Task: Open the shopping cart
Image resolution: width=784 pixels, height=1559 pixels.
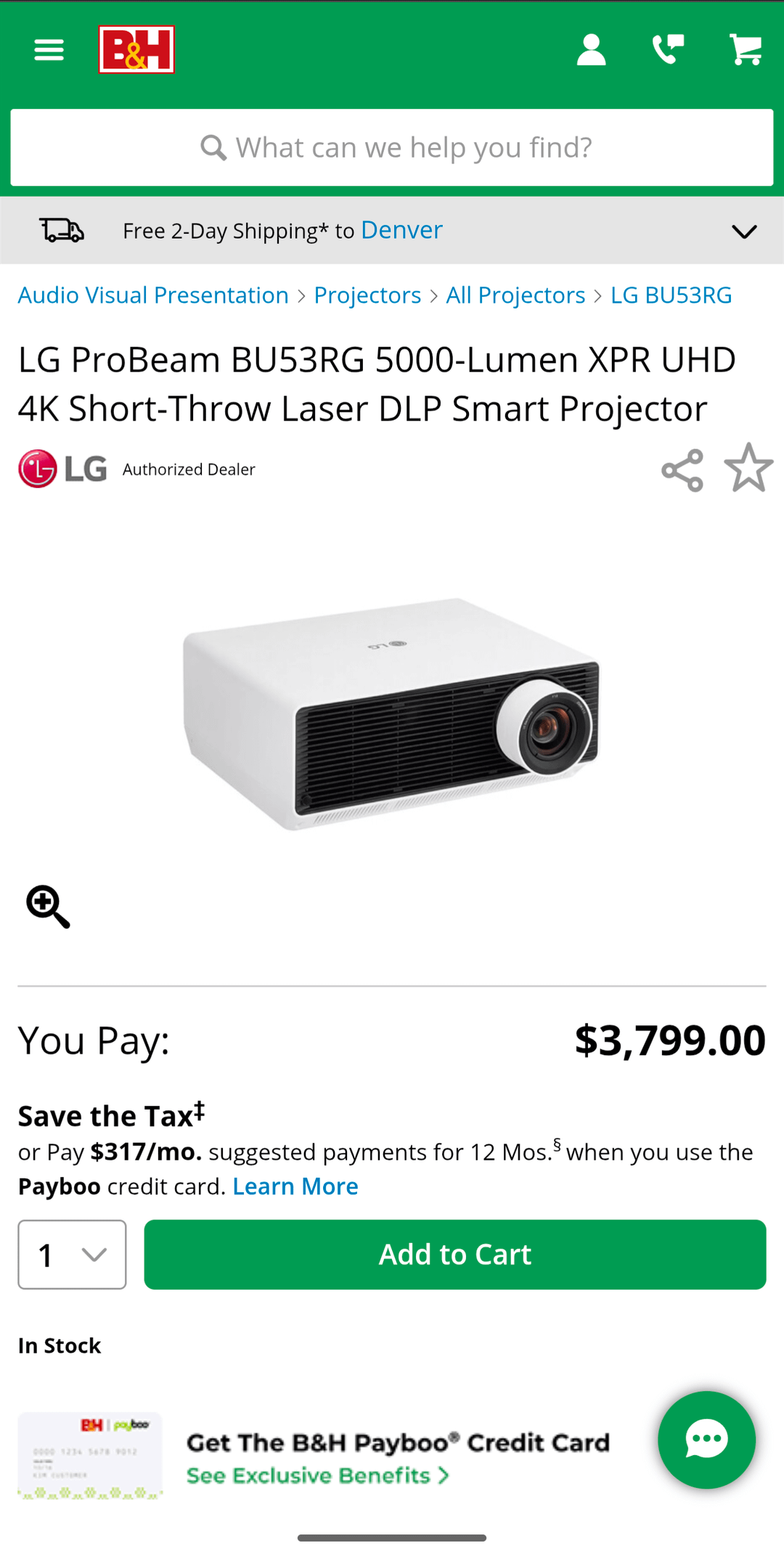Action: click(x=746, y=50)
